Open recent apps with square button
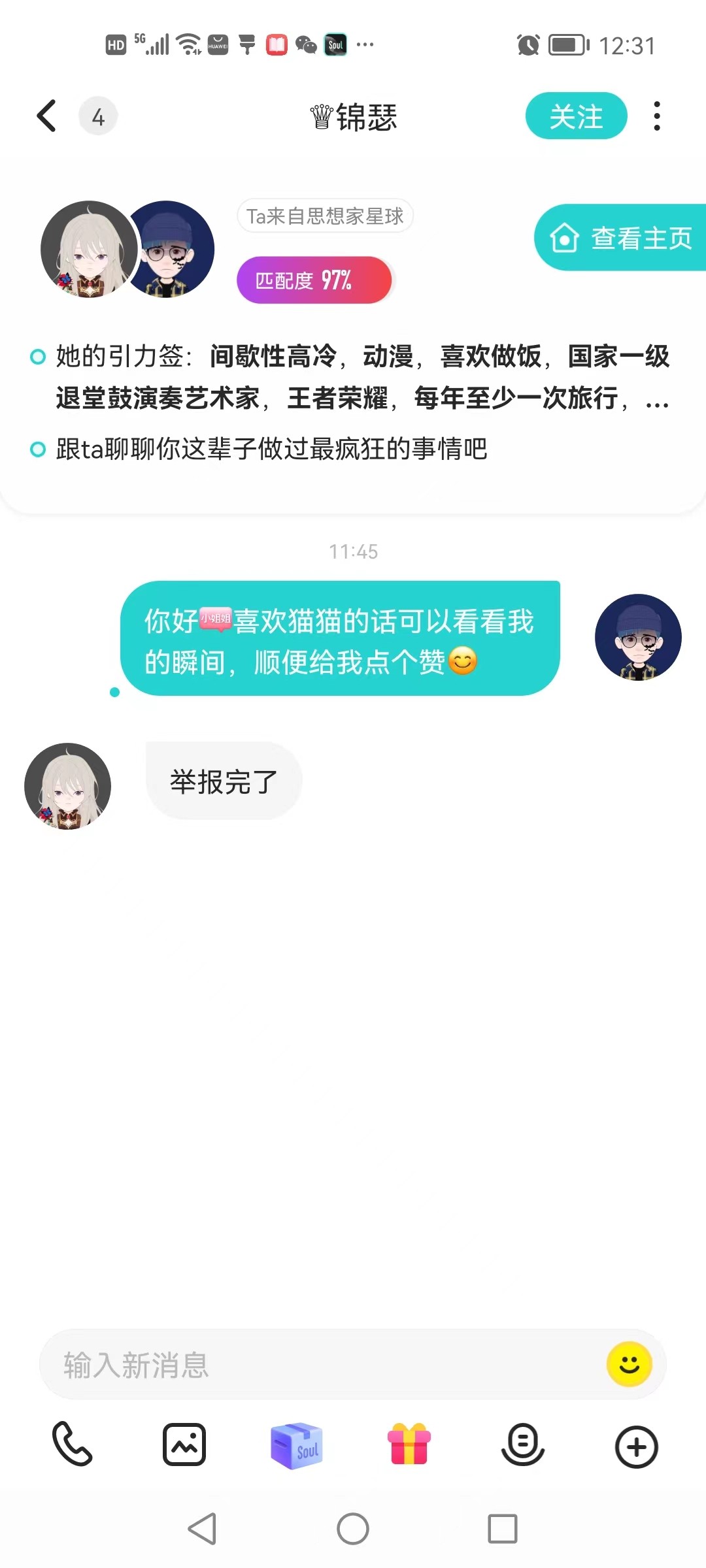This screenshot has width=706, height=1568. (503, 1529)
